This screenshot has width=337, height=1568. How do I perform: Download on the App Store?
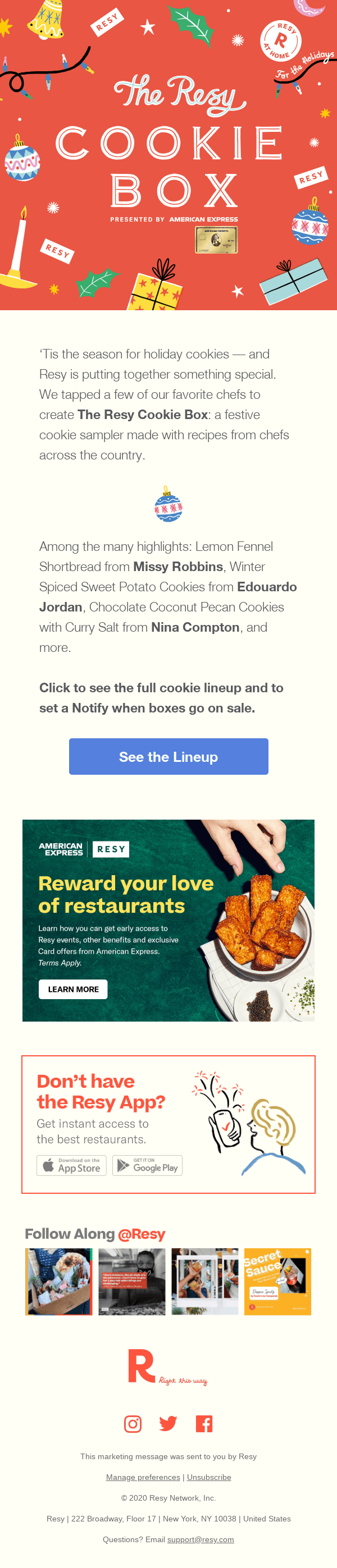coord(71,1165)
